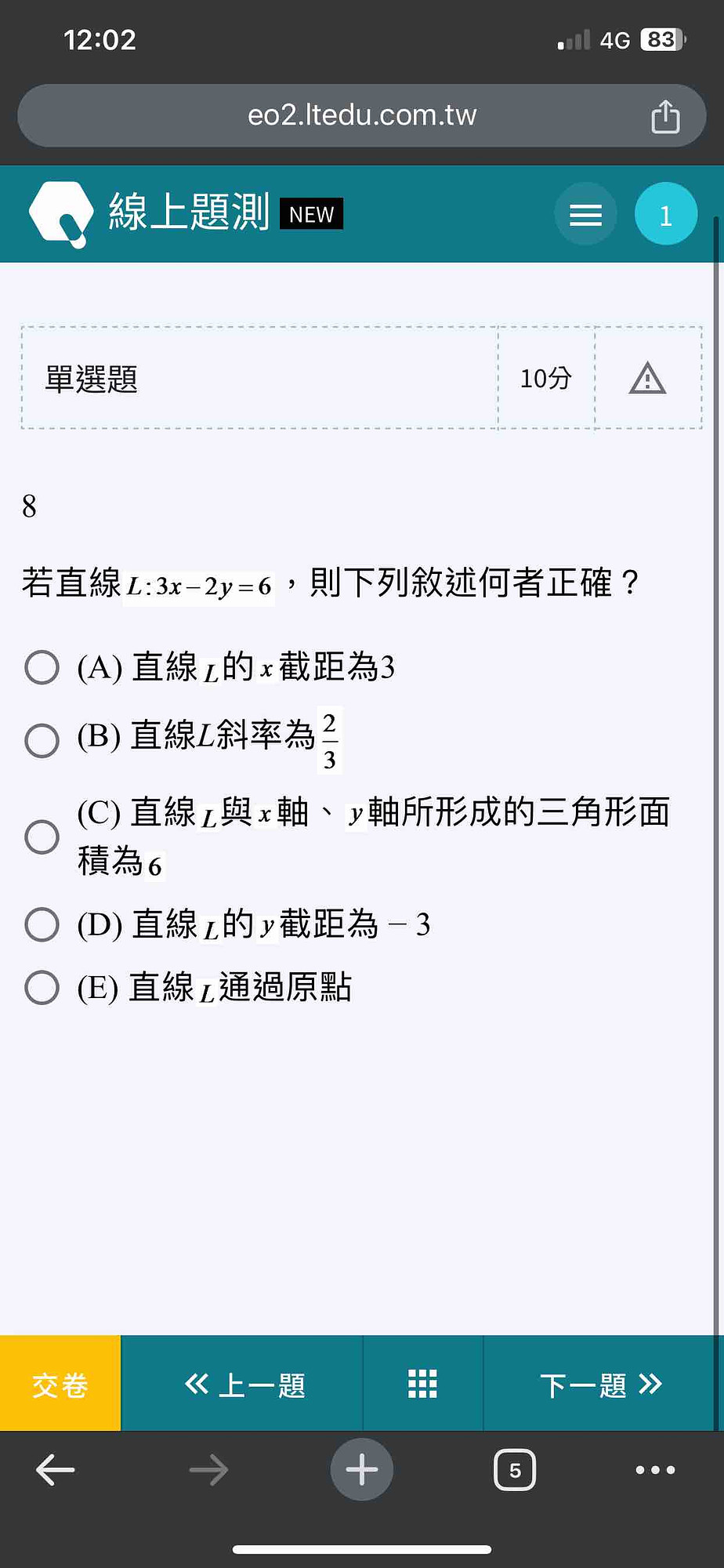Open the eo2.ltedu.com.tw address bar
The image size is (724, 1568).
[362, 115]
